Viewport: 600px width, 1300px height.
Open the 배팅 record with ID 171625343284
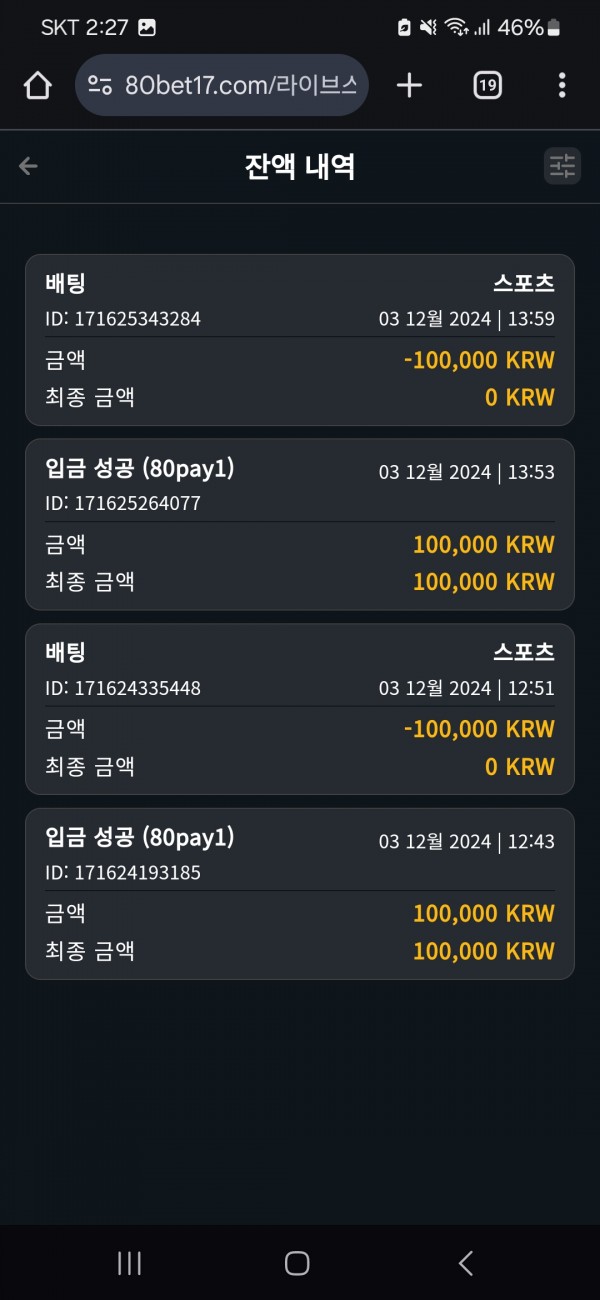[300, 340]
